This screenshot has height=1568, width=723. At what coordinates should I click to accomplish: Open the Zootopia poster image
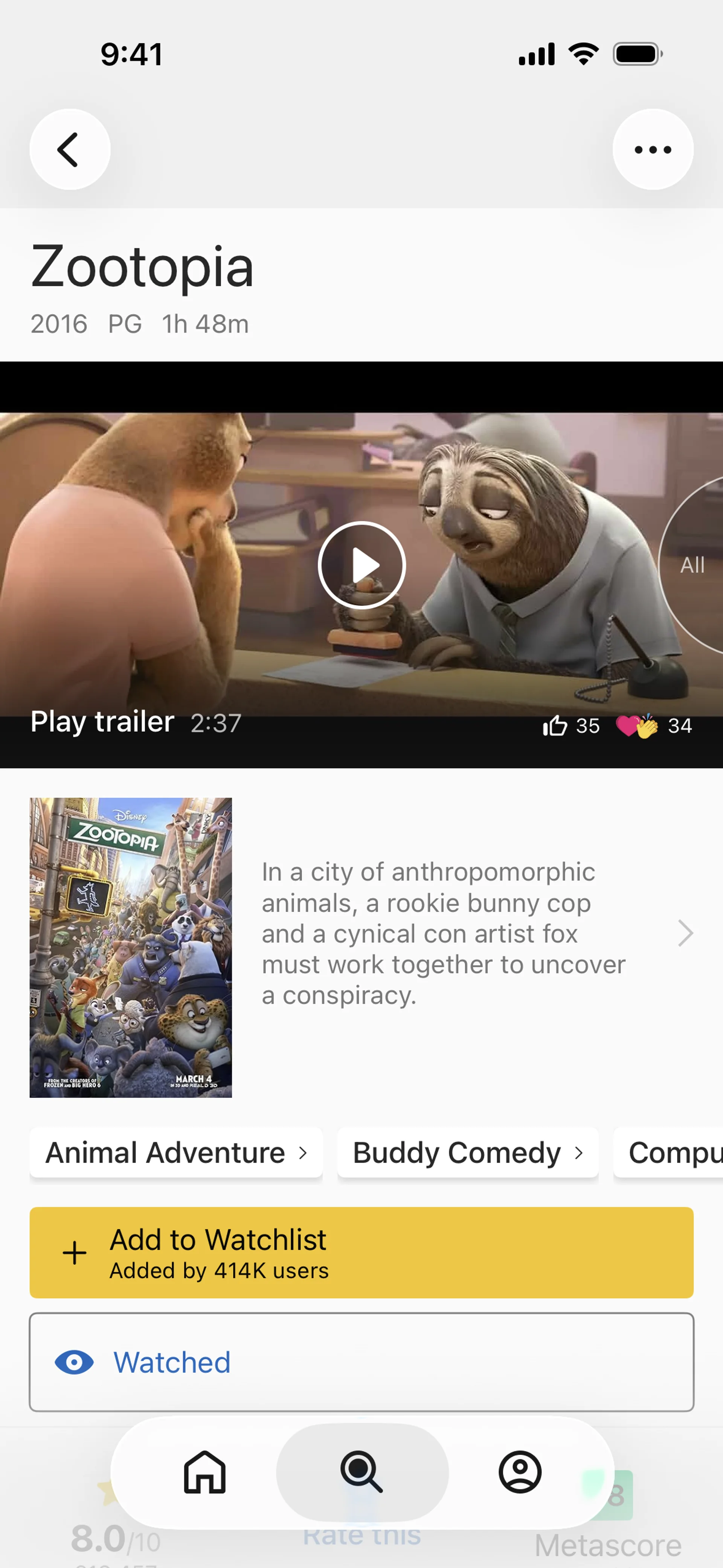tap(130, 947)
